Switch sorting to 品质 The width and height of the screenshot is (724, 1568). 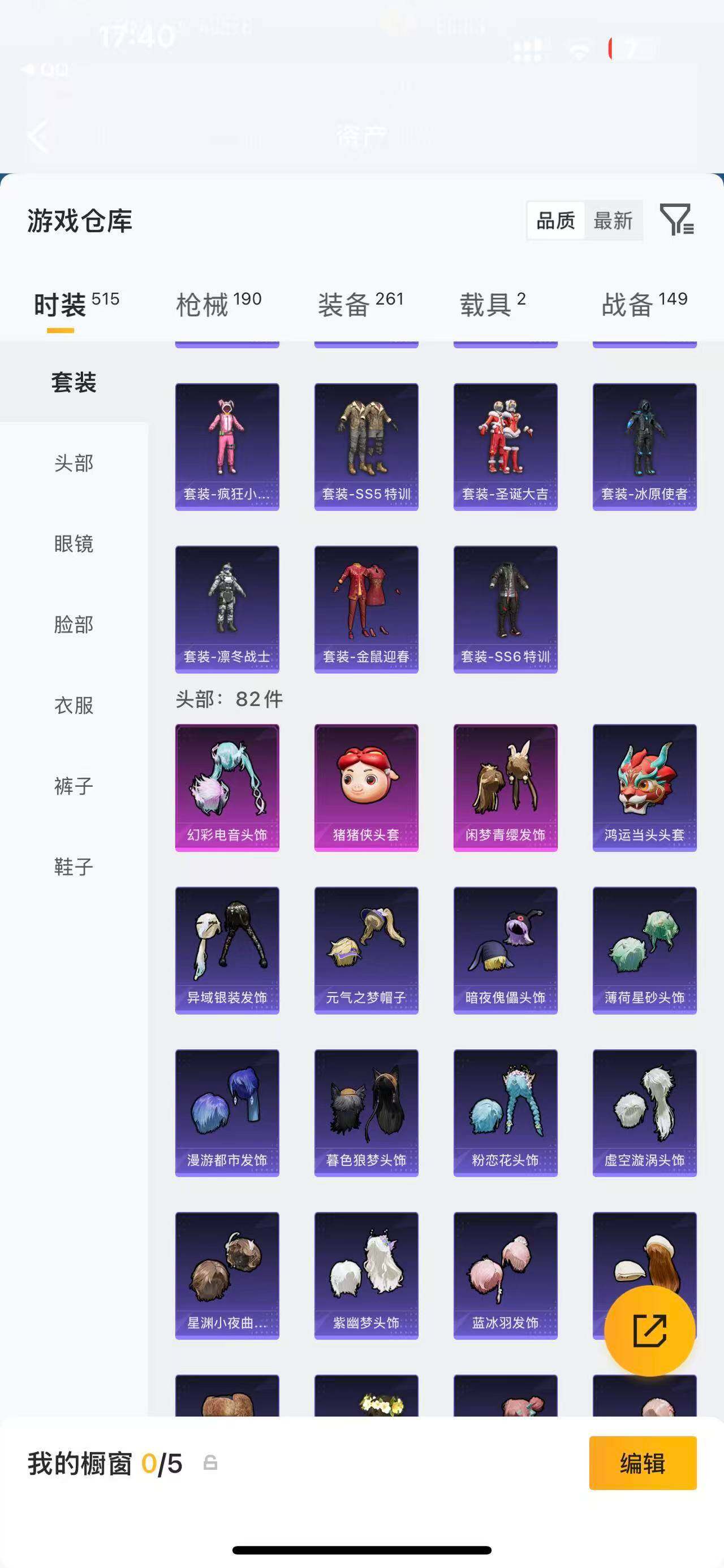click(554, 220)
